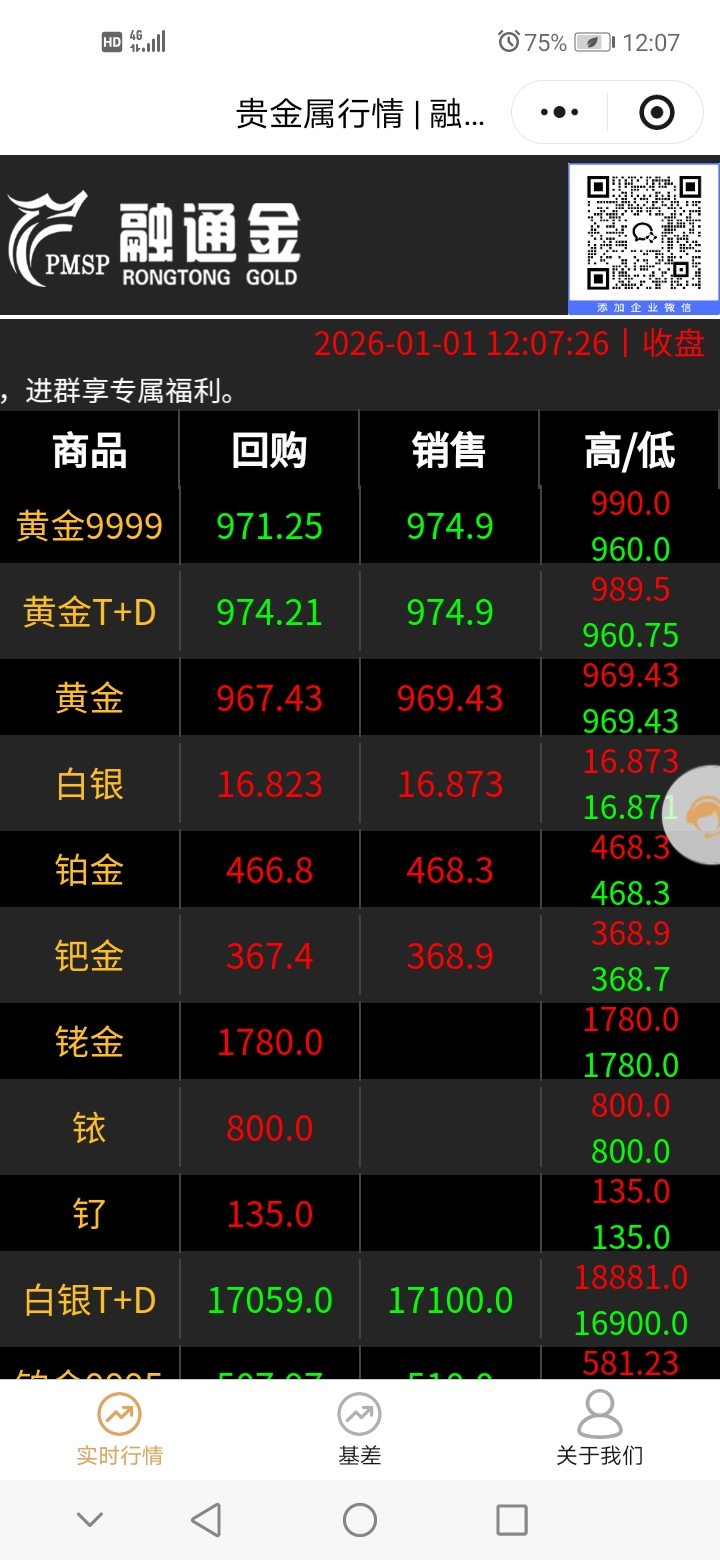Switch to the 基差 tab
This screenshot has width=720, height=1560.
359,1430
